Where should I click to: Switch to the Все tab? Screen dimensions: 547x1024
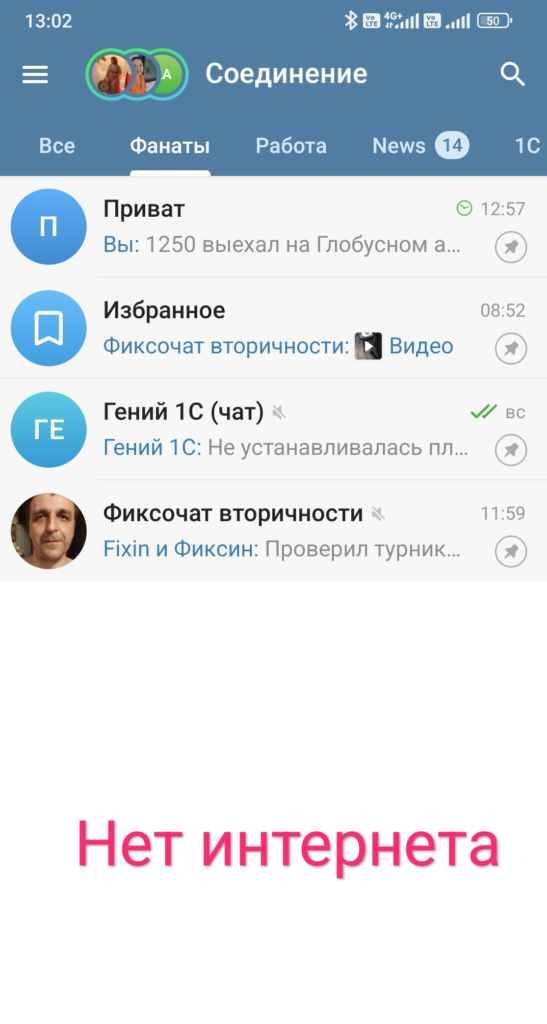(57, 146)
